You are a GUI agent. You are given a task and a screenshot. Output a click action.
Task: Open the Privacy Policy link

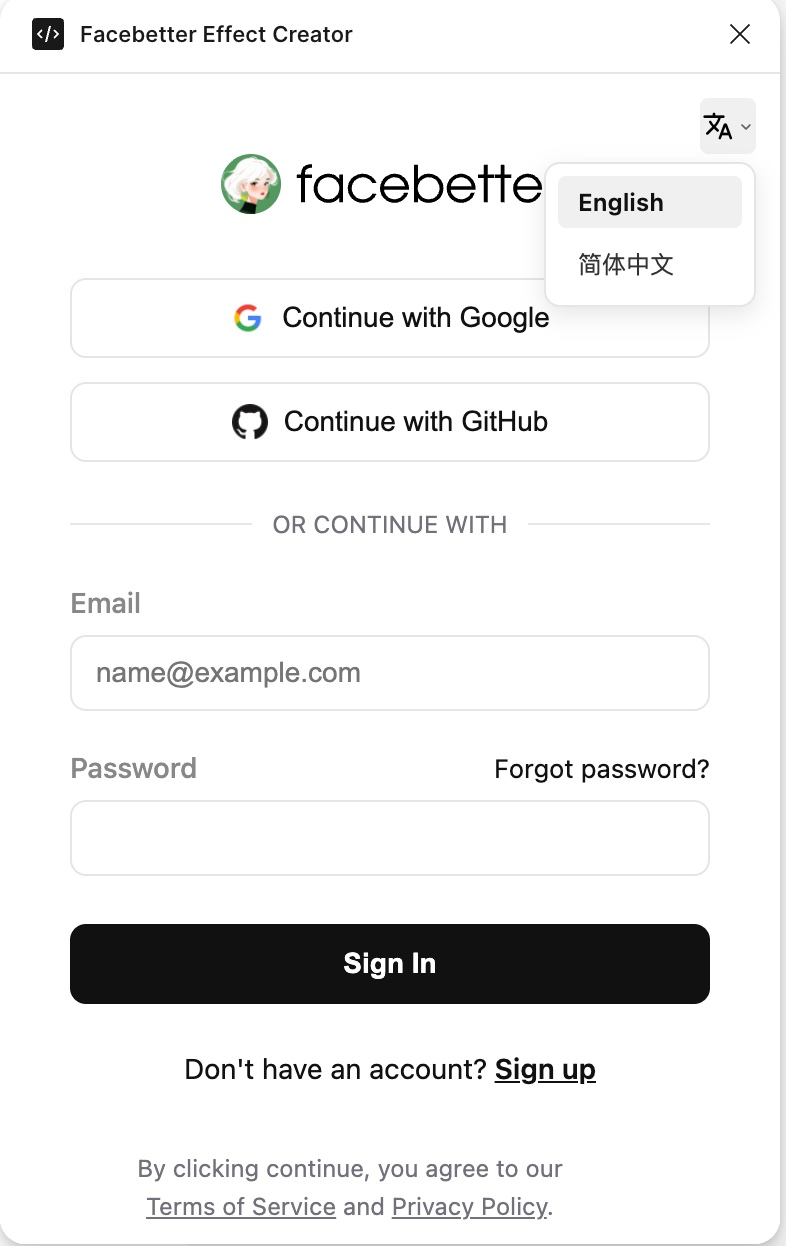469,1206
